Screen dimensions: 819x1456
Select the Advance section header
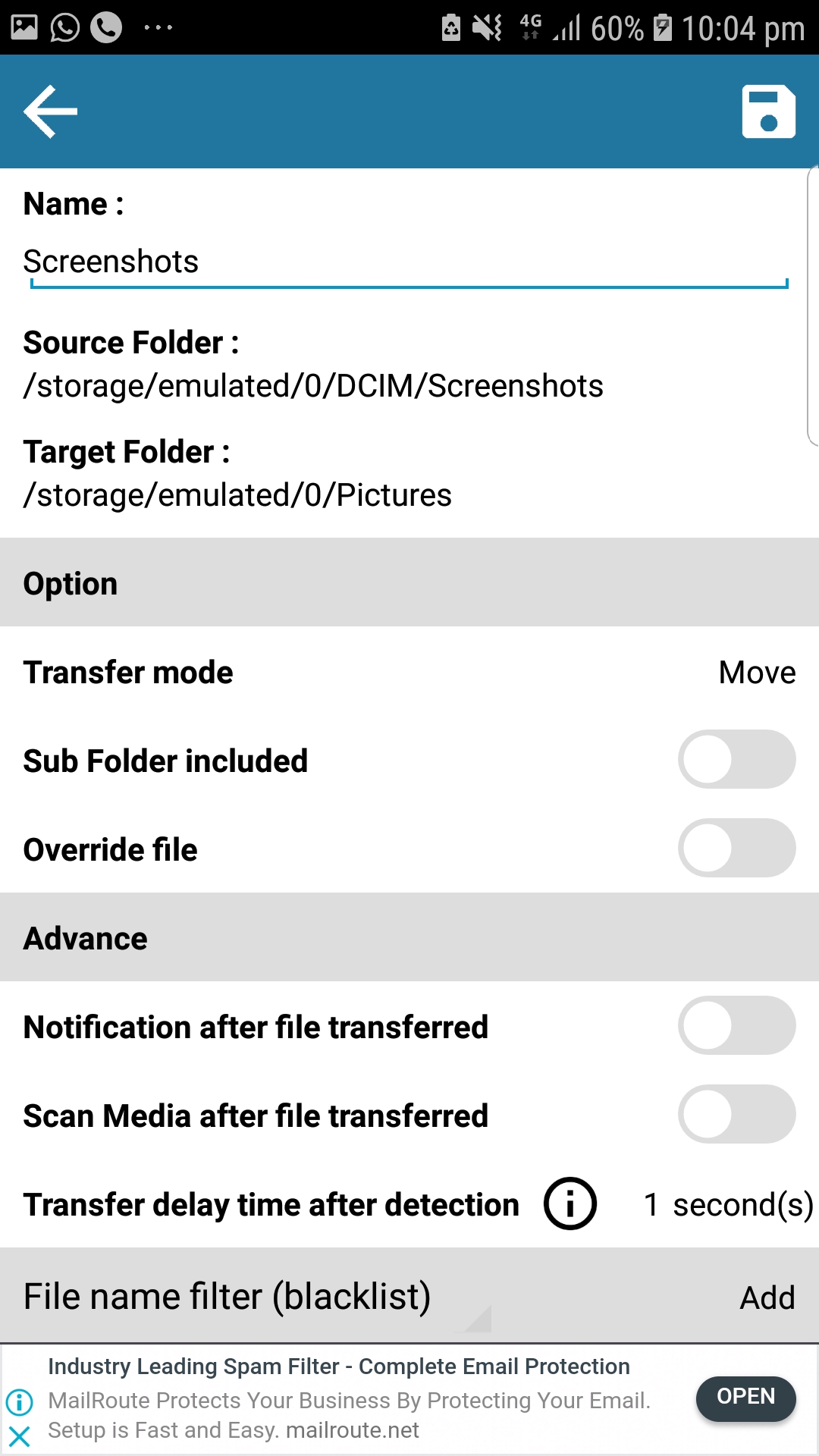(x=85, y=937)
